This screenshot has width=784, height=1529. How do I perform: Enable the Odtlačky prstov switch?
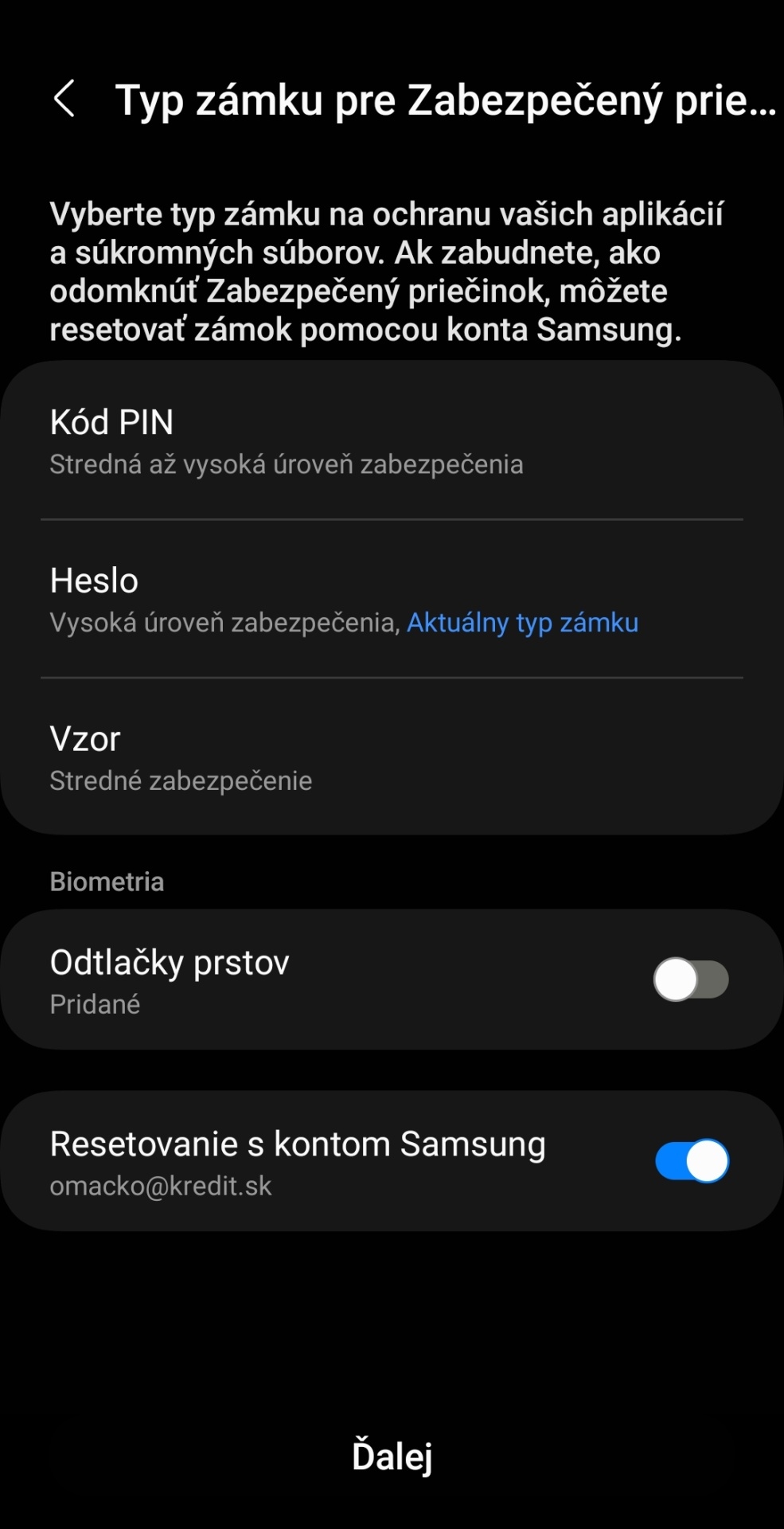click(691, 980)
